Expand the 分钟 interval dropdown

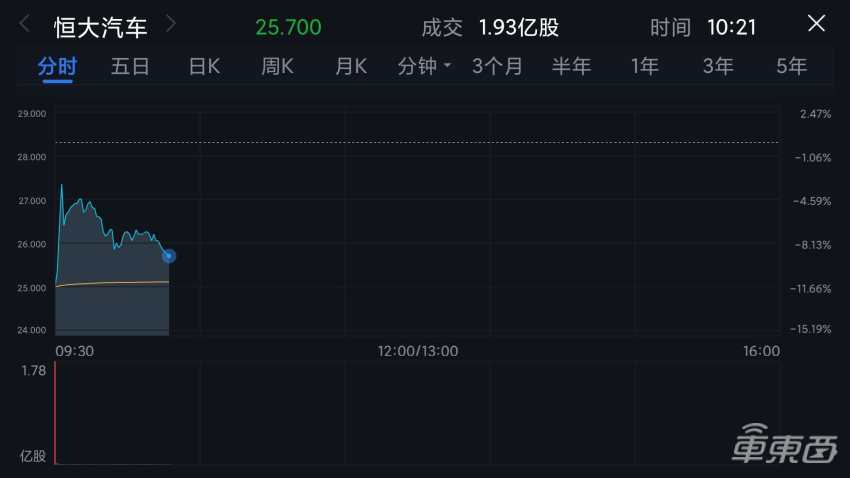[x=425, y=67]
